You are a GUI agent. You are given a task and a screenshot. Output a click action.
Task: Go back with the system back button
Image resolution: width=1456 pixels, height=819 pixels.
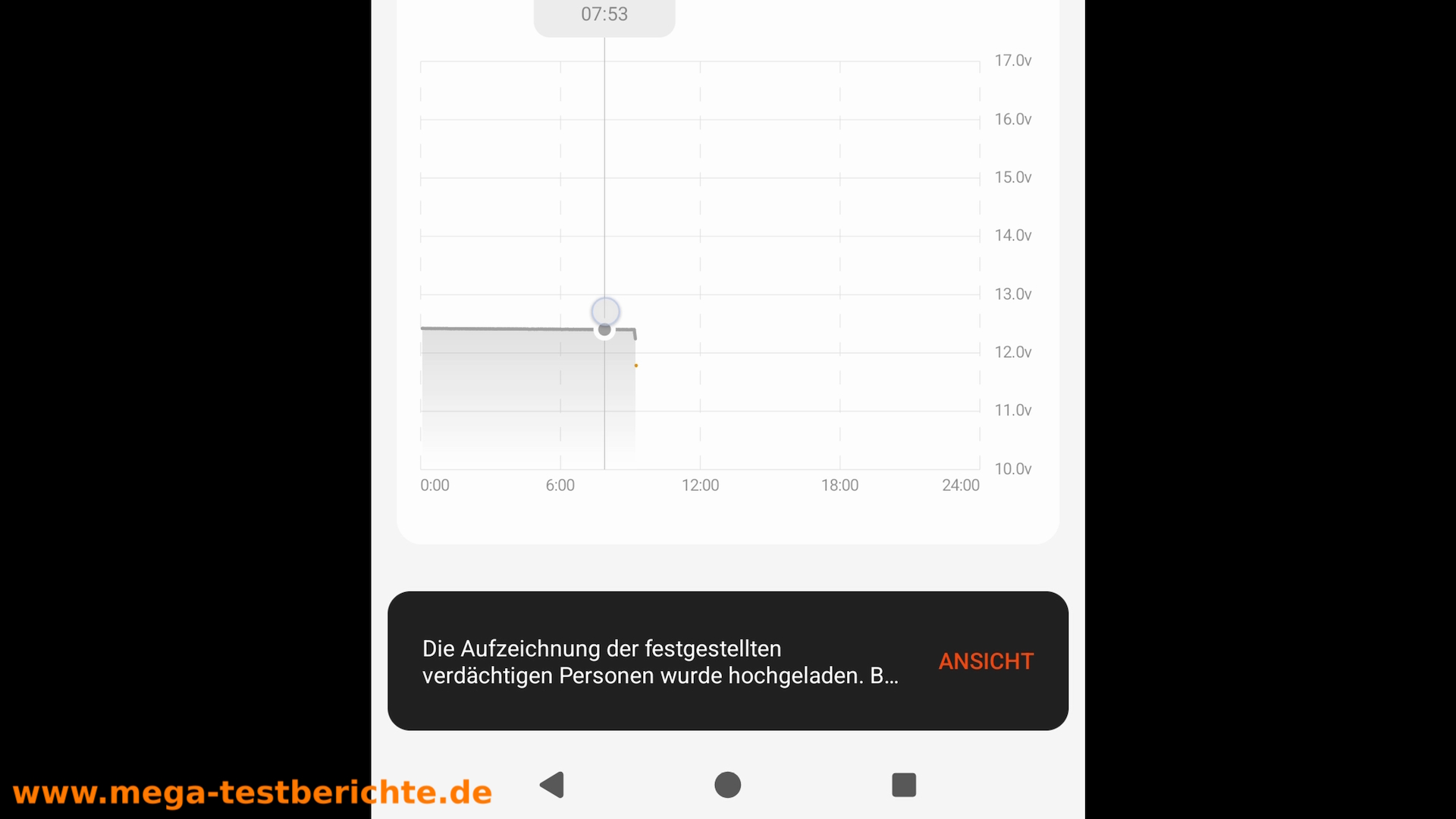[553, 785]
